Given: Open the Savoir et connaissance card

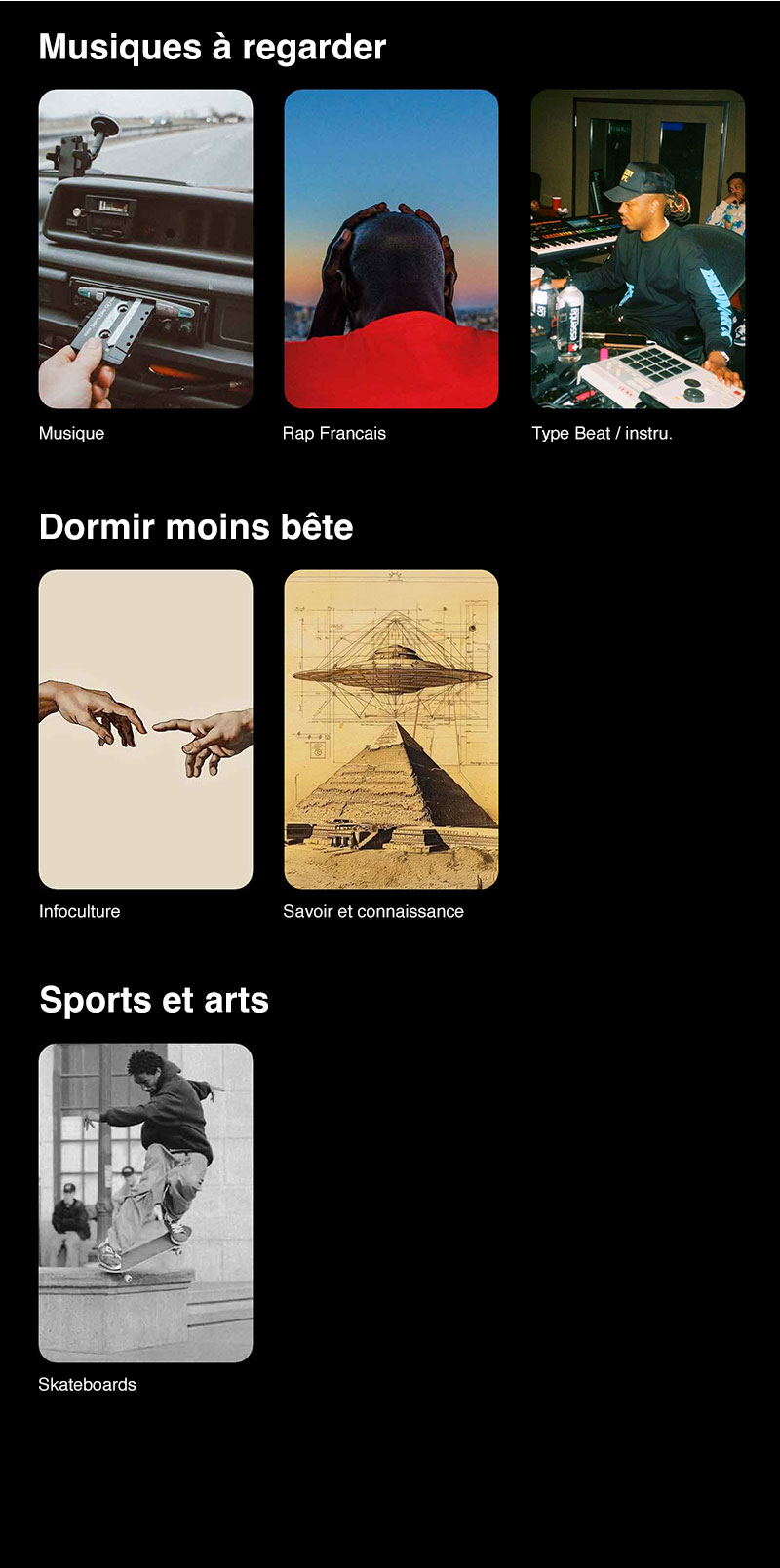Looking at the screenshot, I should 391,729.
